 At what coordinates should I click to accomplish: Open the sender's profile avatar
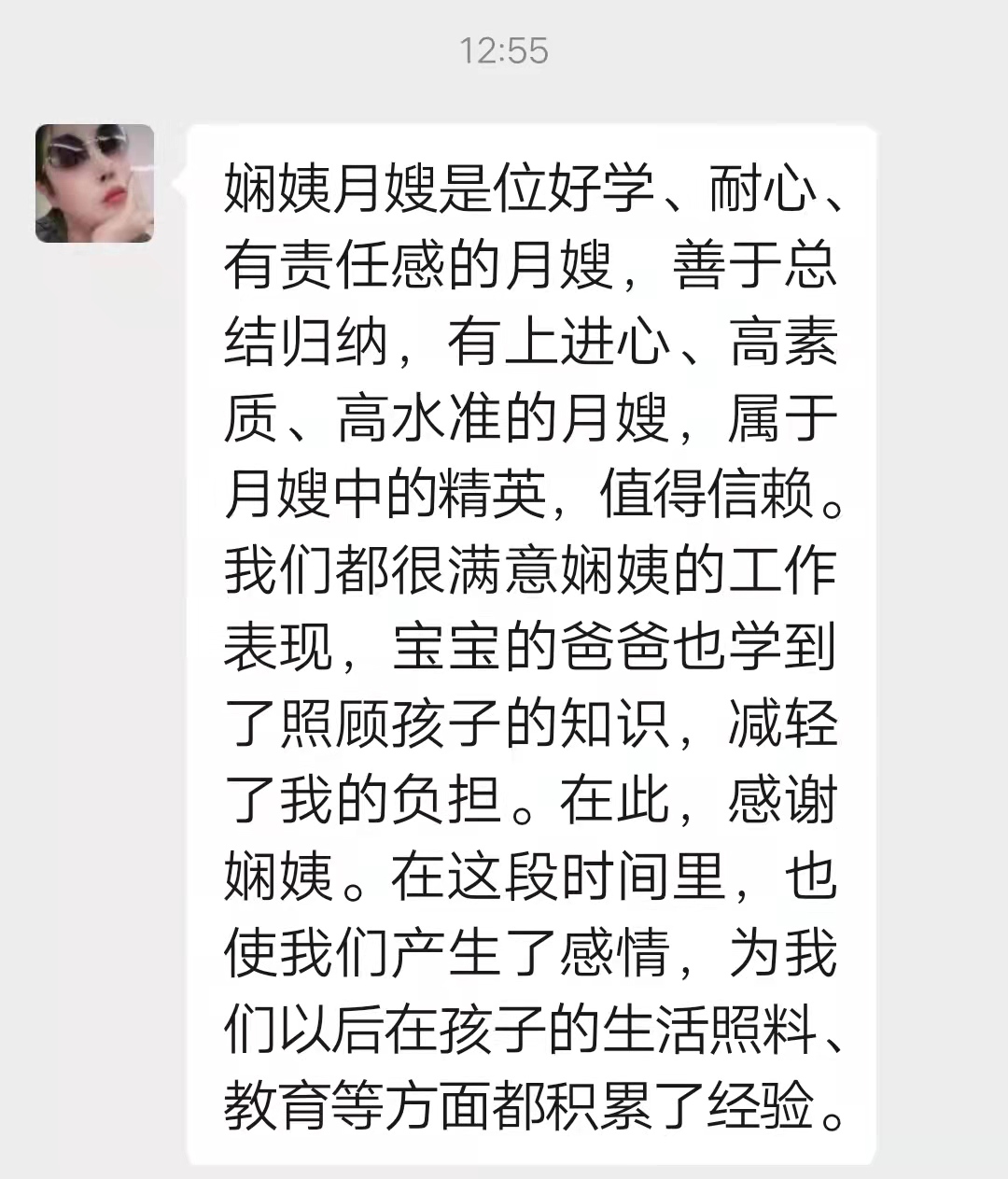[94, 184]
